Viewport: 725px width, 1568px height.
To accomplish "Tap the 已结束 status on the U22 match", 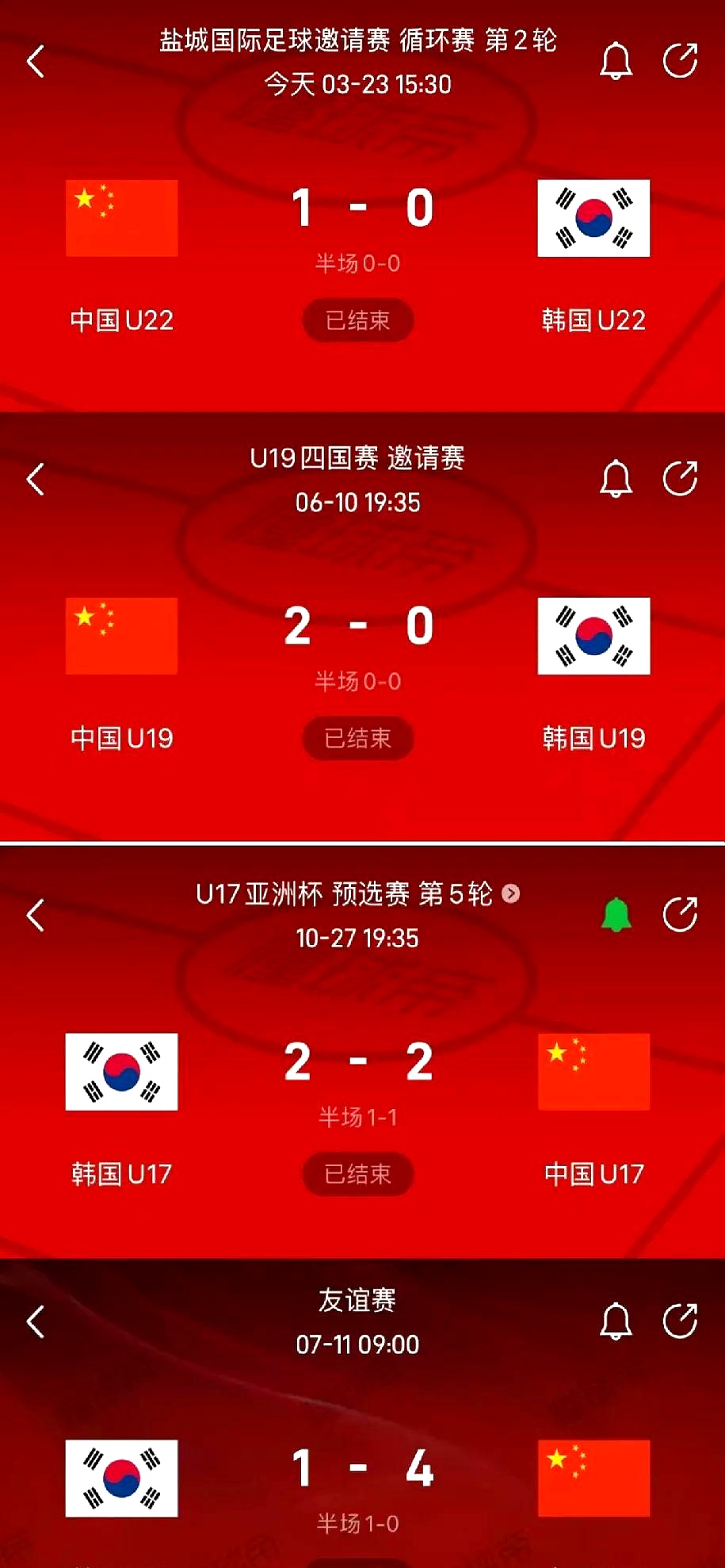I will point(358,320).
